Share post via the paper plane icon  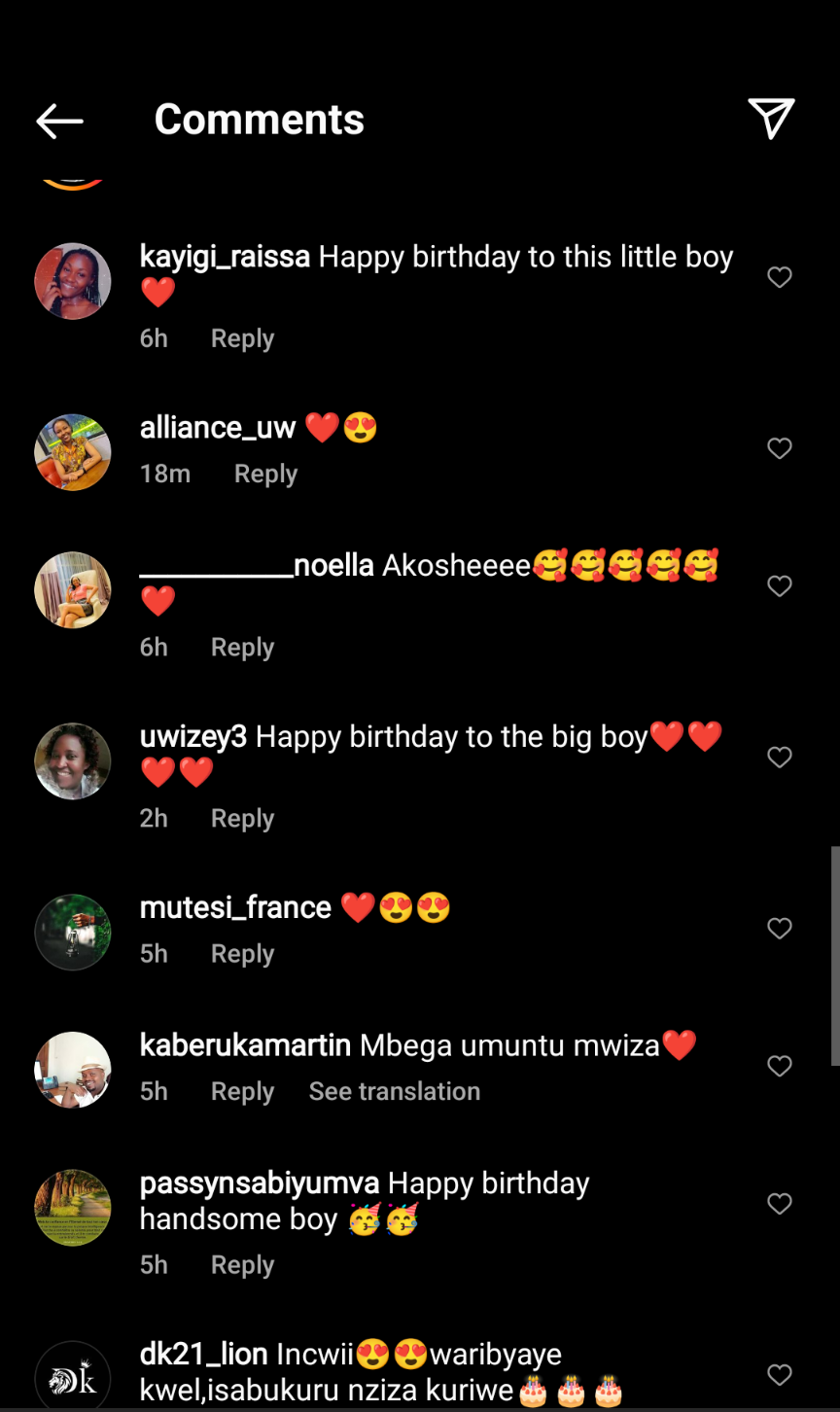pyautogui.click(x=771, y=119)
